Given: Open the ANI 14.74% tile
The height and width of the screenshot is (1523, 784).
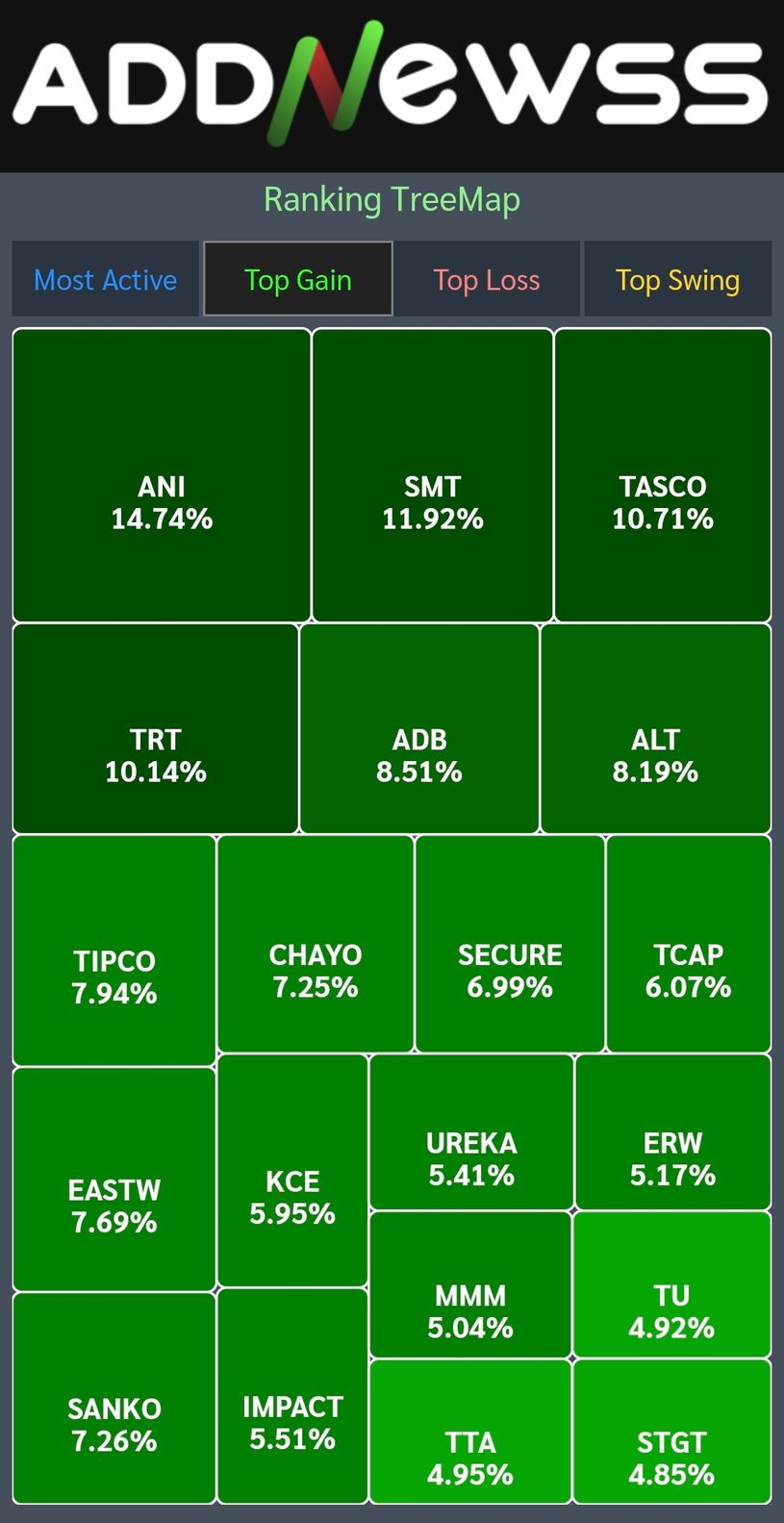Looking at the screenshot, I should pos(162,475).
